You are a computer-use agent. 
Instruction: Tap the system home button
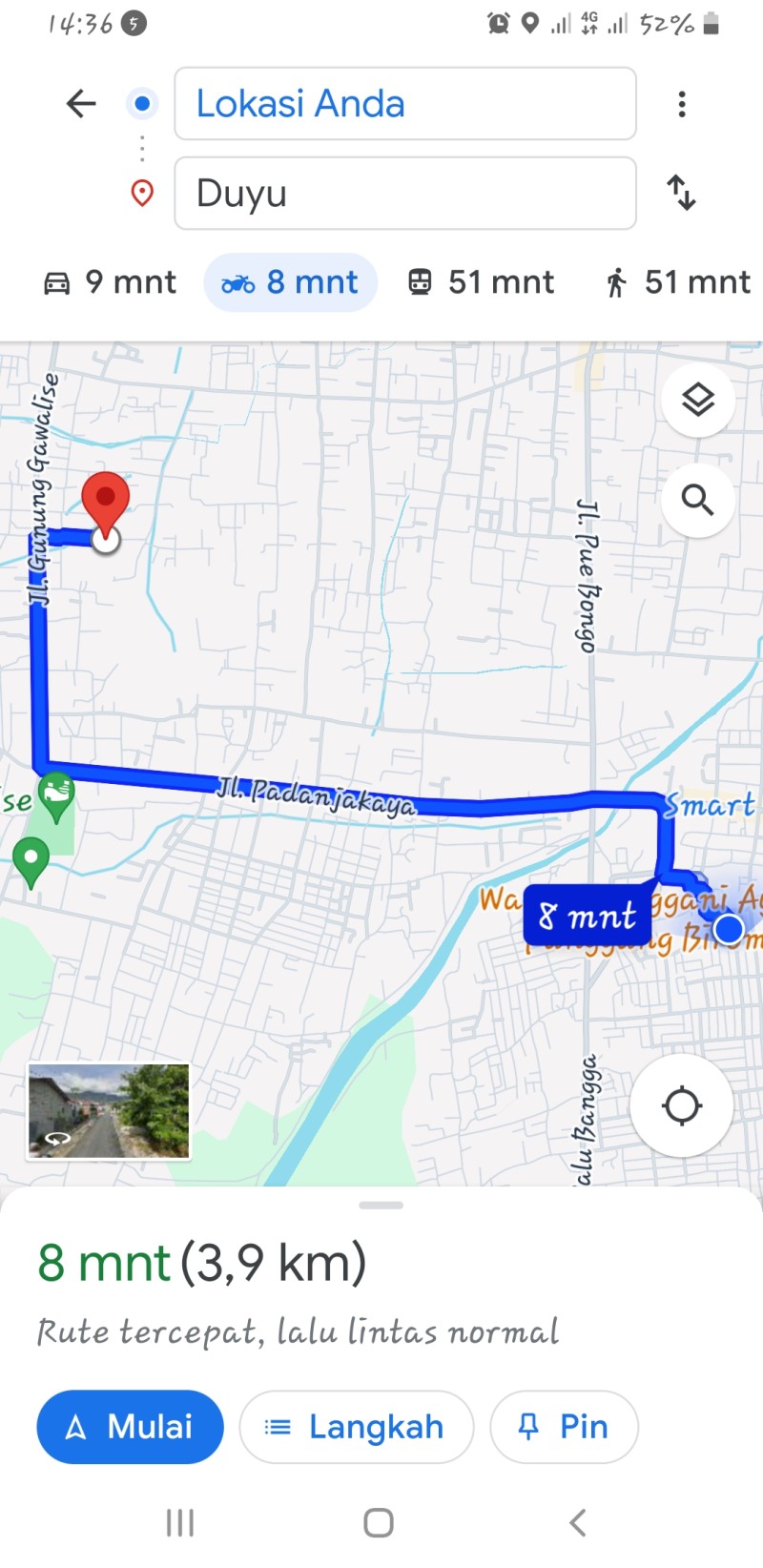[379, 1523]
